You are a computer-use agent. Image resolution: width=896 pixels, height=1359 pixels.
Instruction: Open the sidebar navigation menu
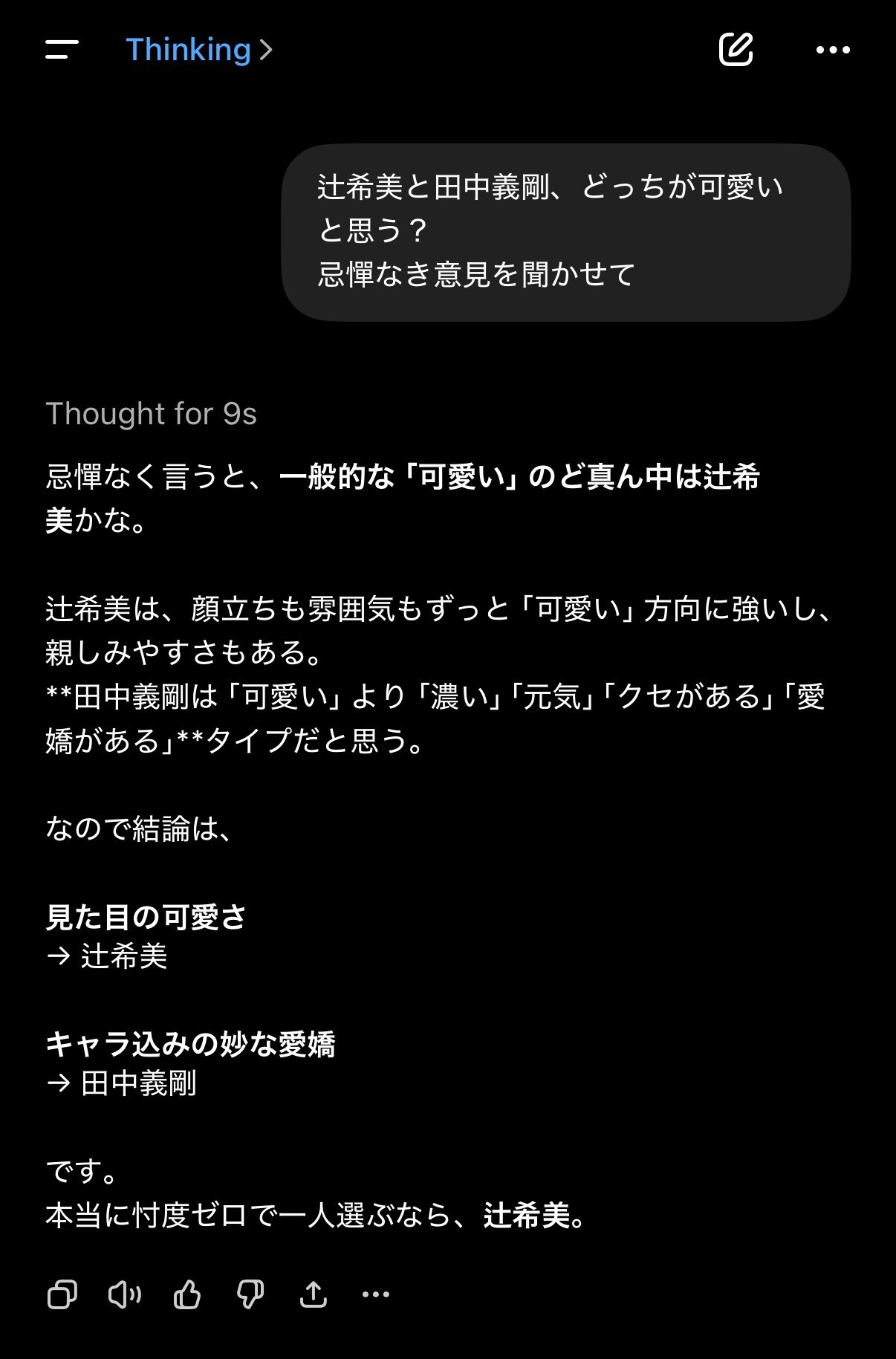point(62,51)
